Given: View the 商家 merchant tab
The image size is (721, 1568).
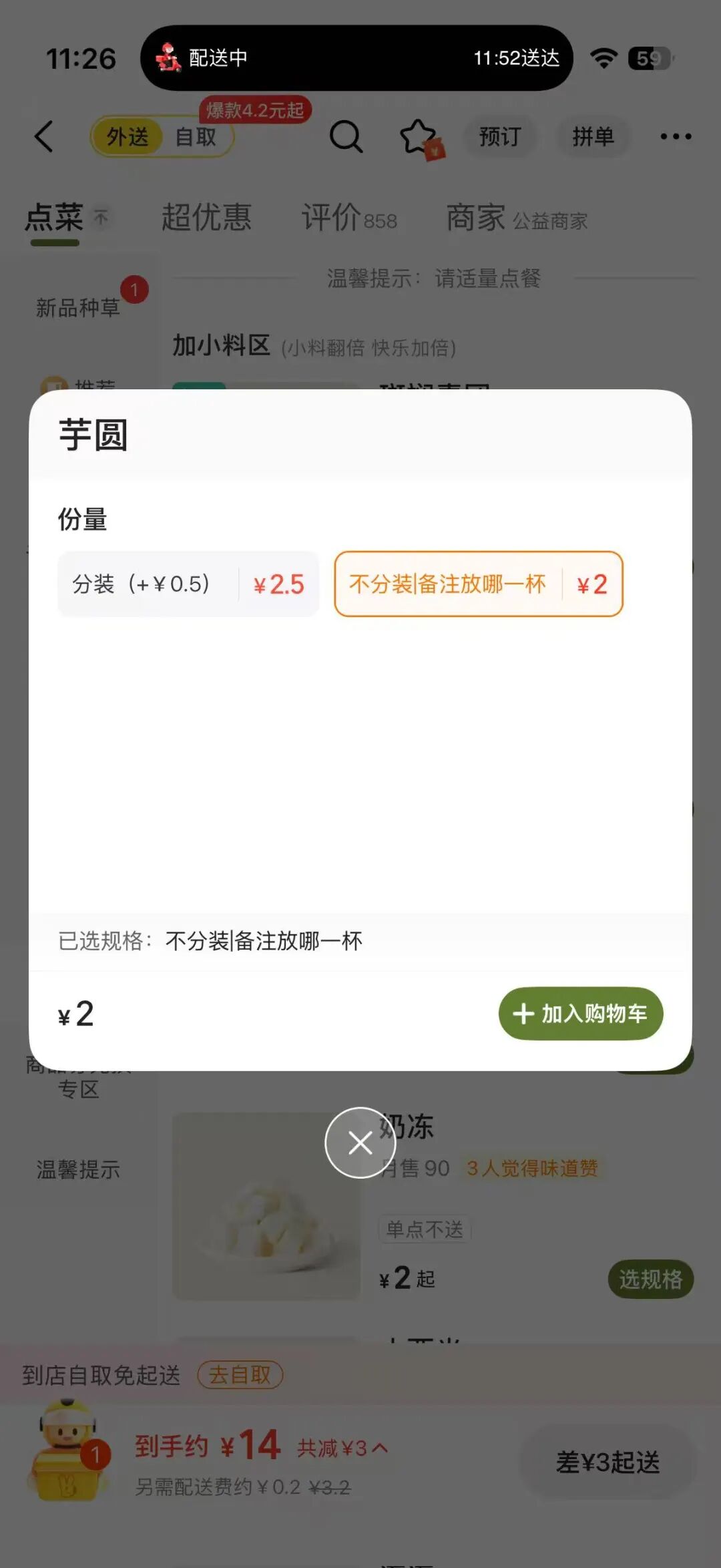Looking at the screenshot, I should (x=515, y=219).
